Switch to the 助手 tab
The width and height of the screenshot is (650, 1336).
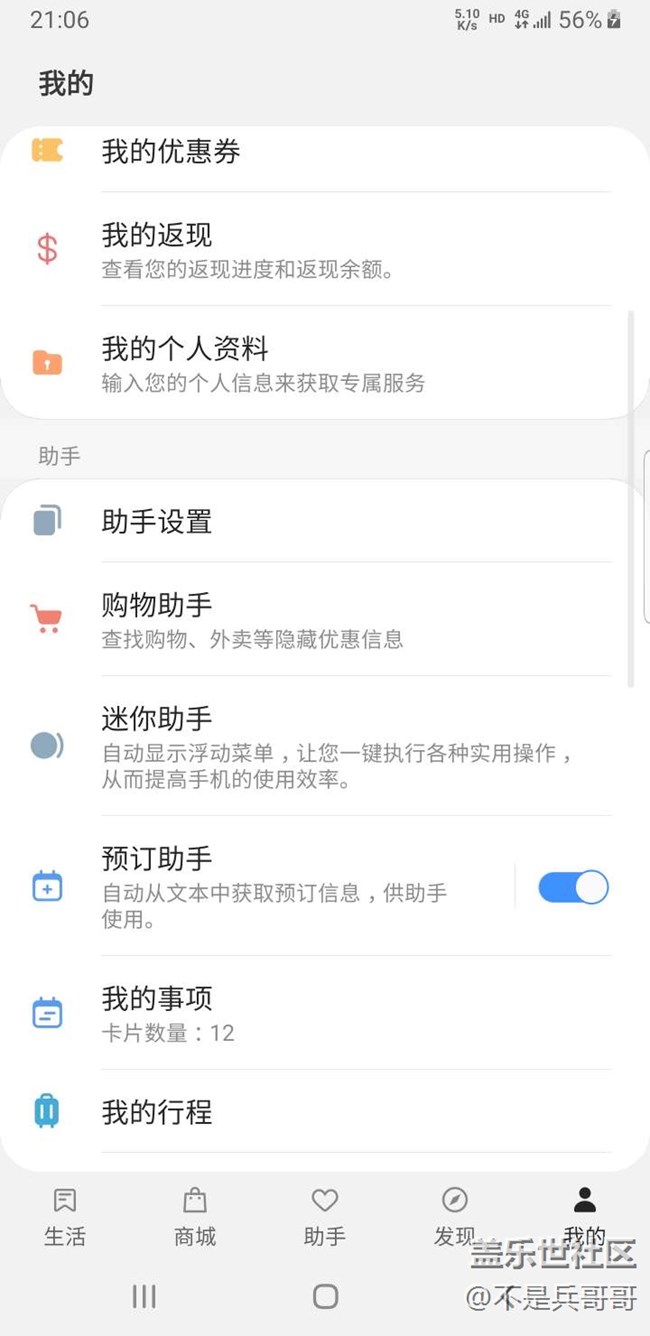[x=325, y=1216]
